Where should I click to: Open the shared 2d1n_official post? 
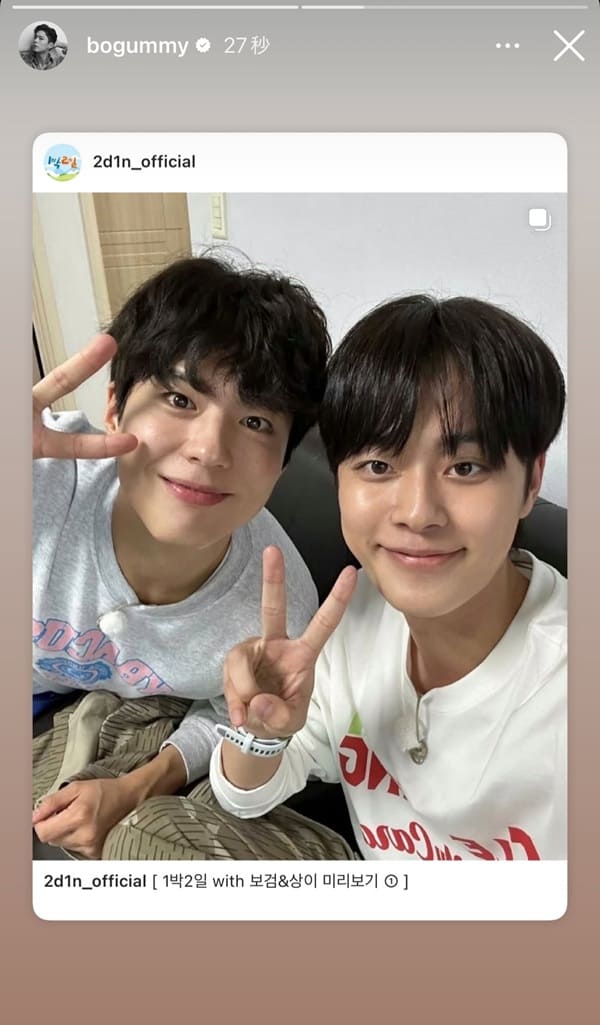tap(300, 525)
